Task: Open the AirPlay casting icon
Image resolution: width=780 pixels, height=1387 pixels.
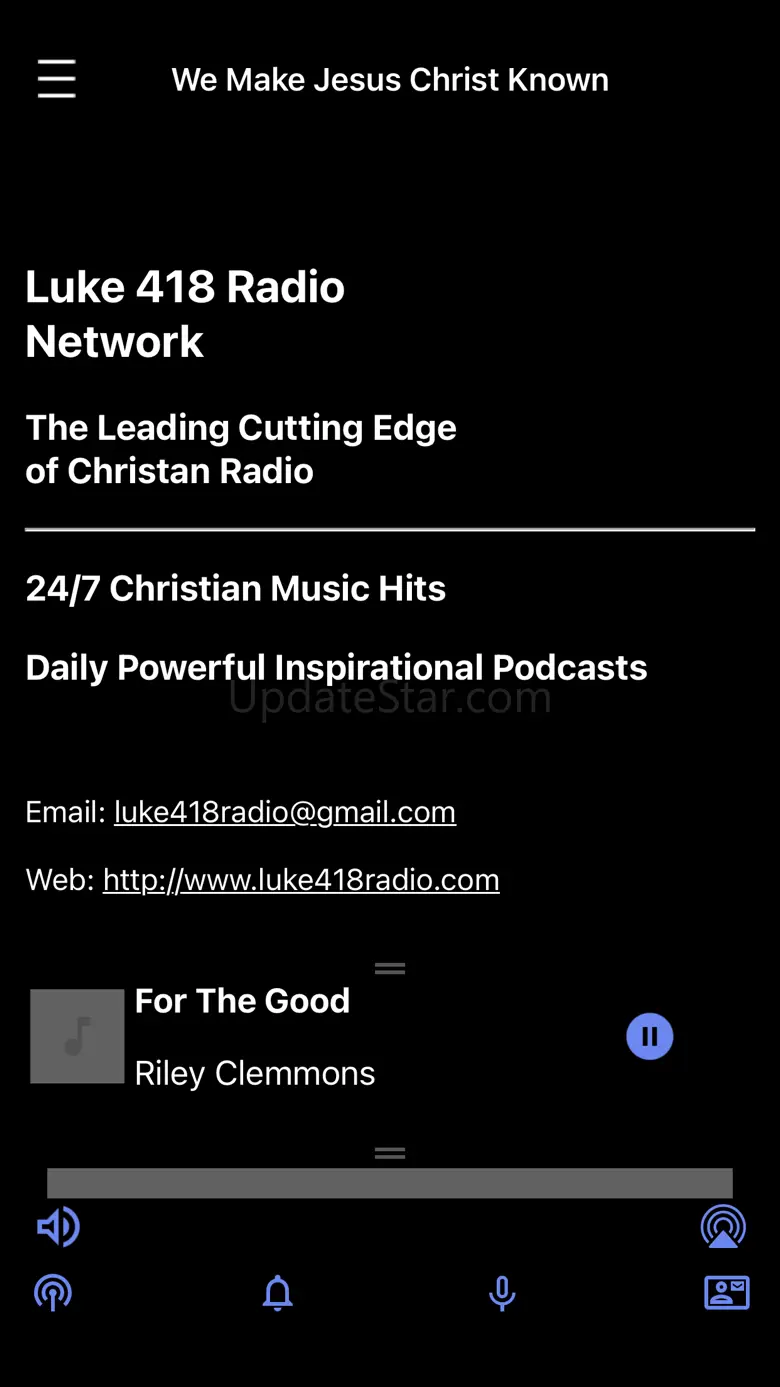Action: click(723, 1227)
